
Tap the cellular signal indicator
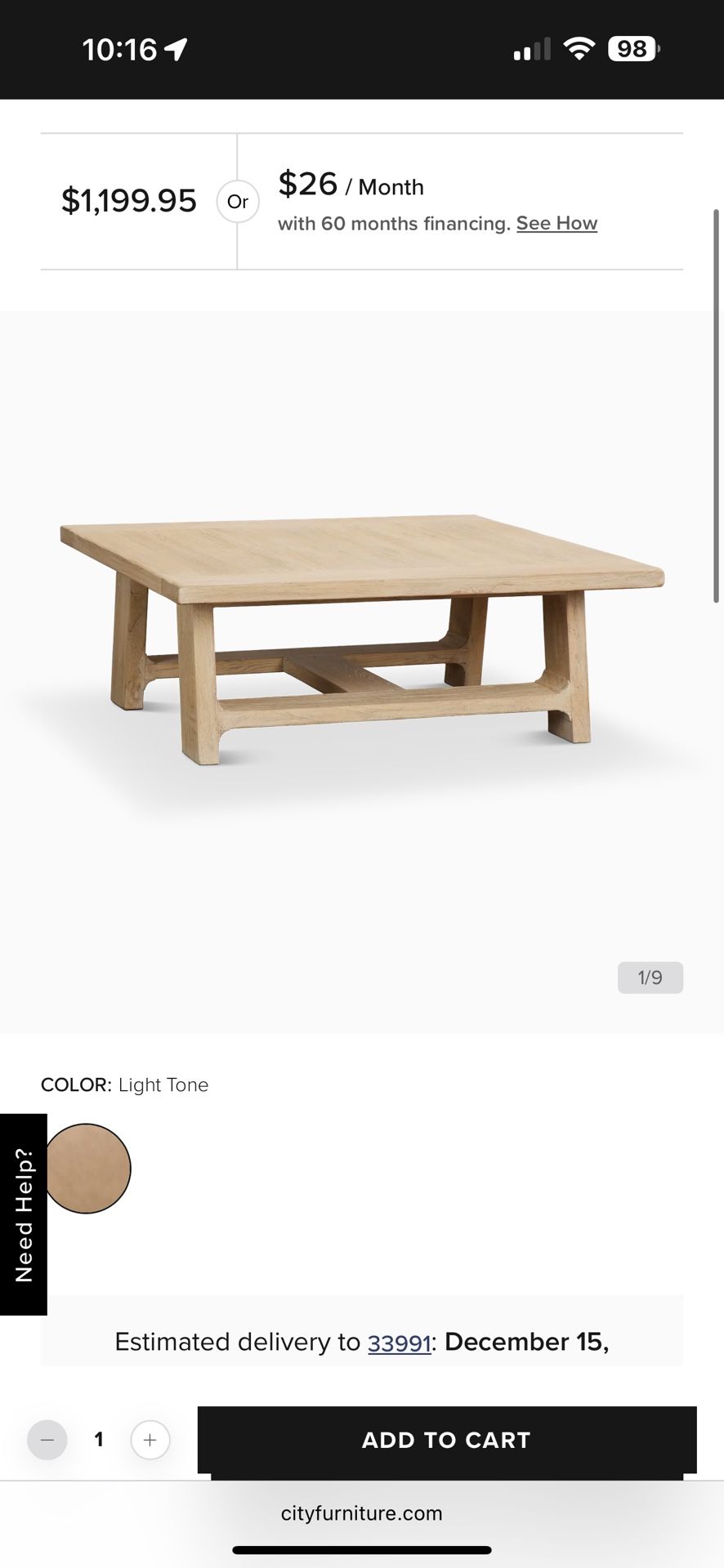531,50
